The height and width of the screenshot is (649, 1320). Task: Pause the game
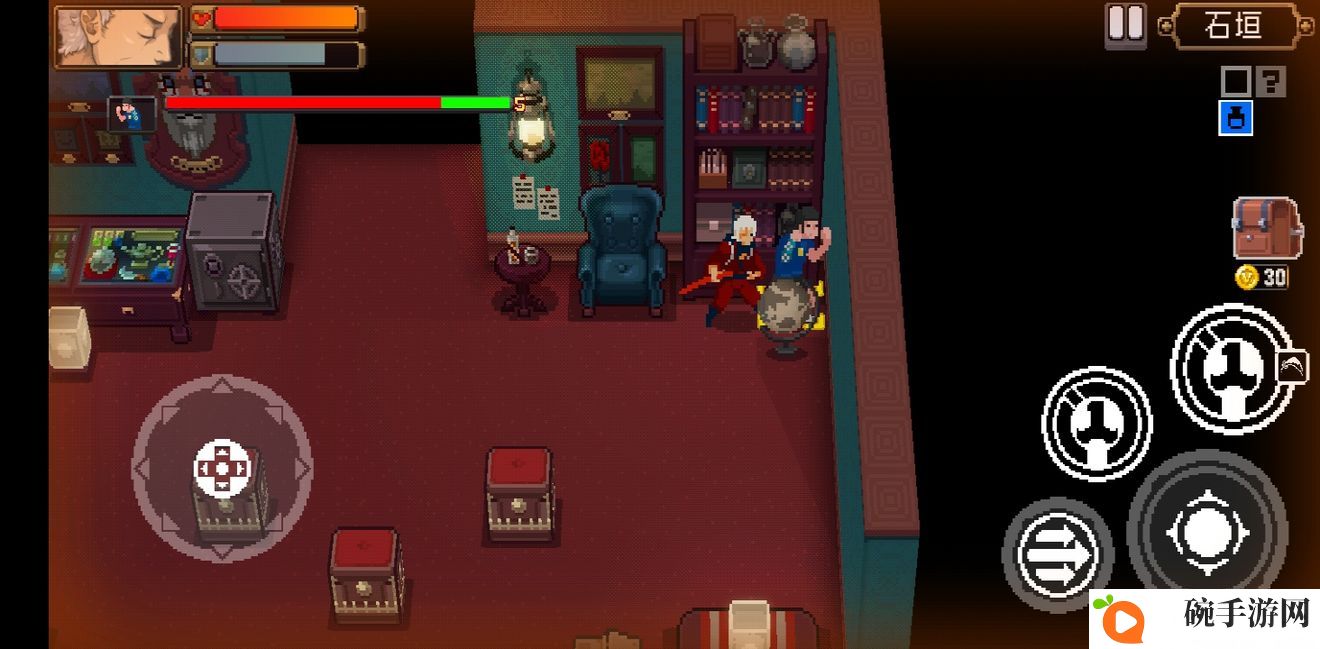(1126, 25)
